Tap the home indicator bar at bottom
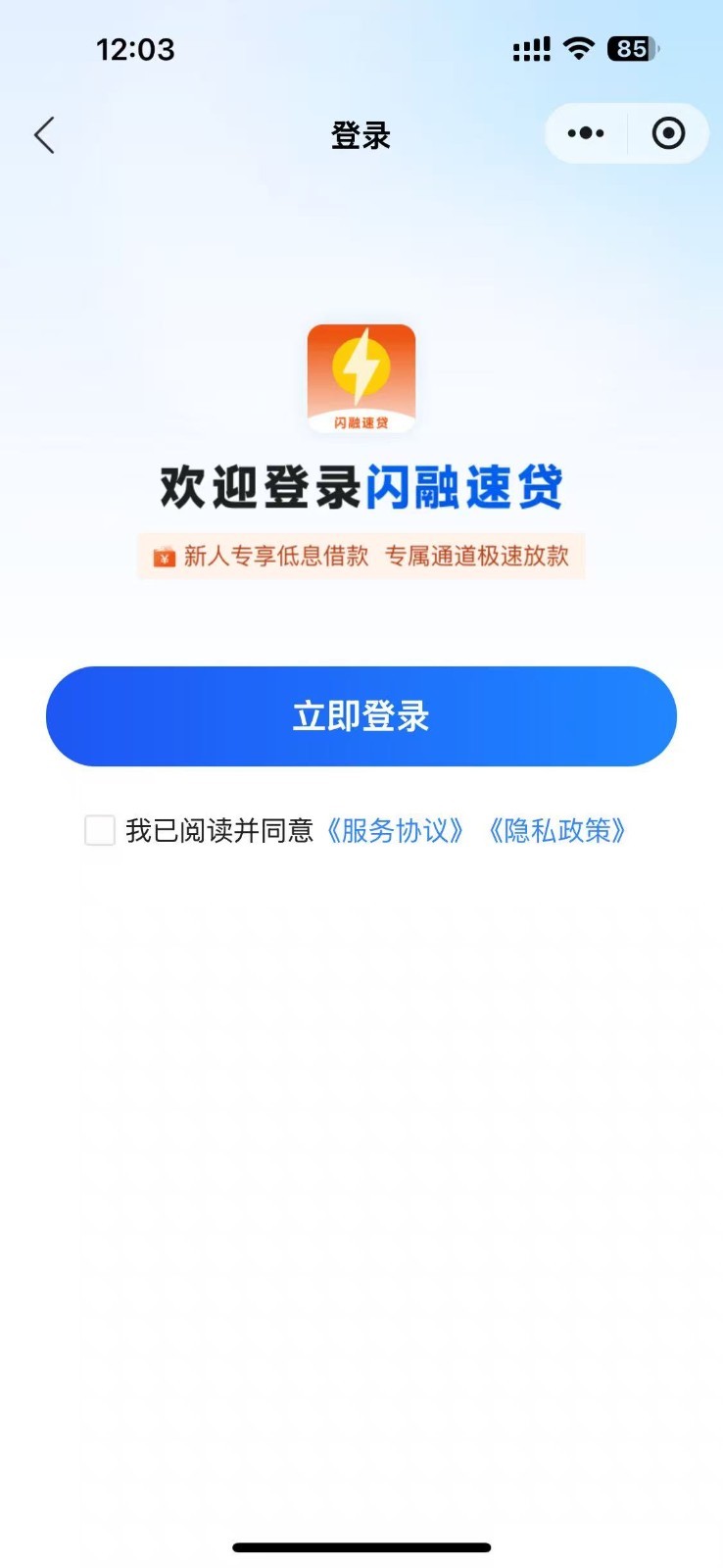The height and width of the screenshot is (1568, 723). [361, 1547]
